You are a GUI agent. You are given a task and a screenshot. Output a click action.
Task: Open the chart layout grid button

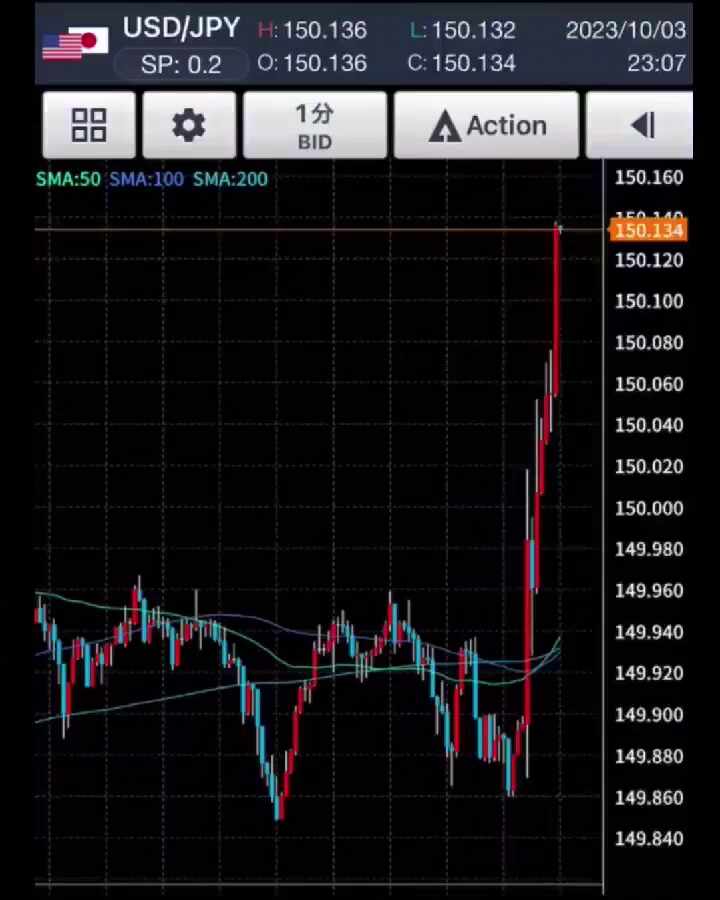pyautogui.click(x=89, y=126)
